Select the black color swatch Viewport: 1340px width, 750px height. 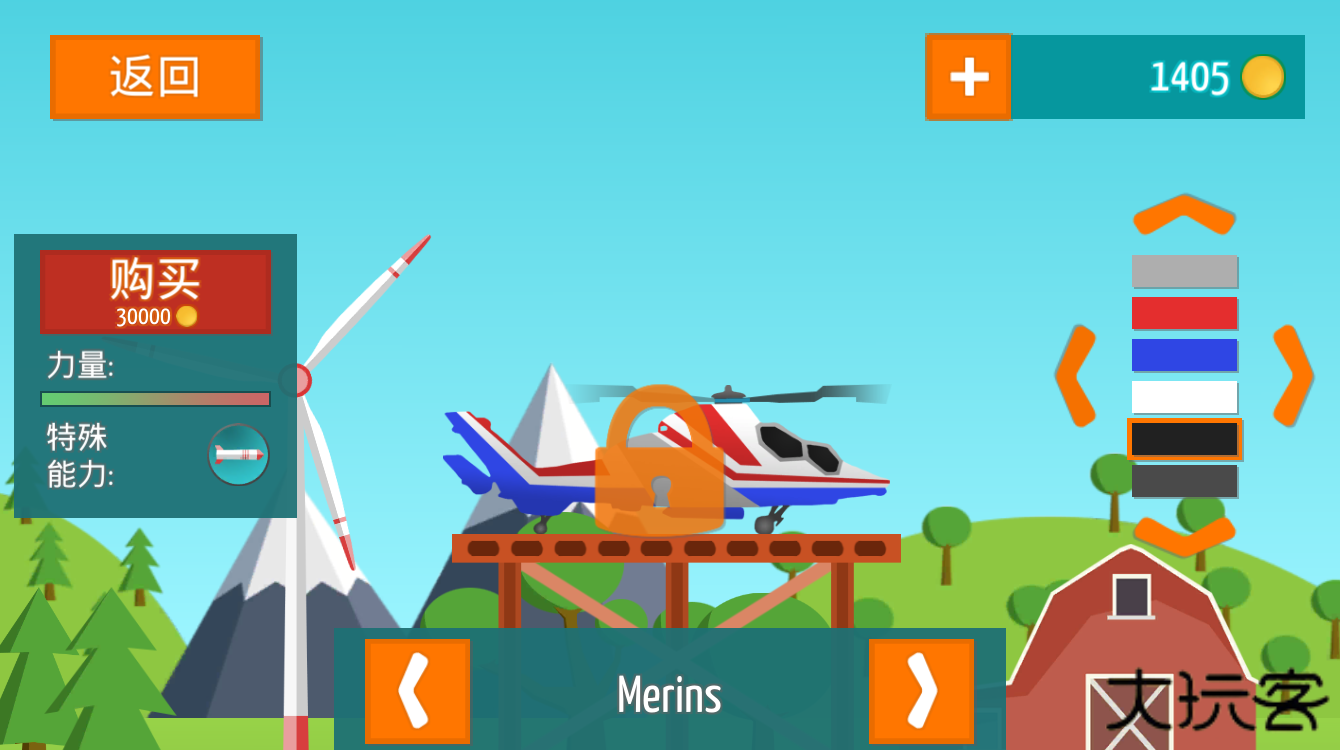1184,439
